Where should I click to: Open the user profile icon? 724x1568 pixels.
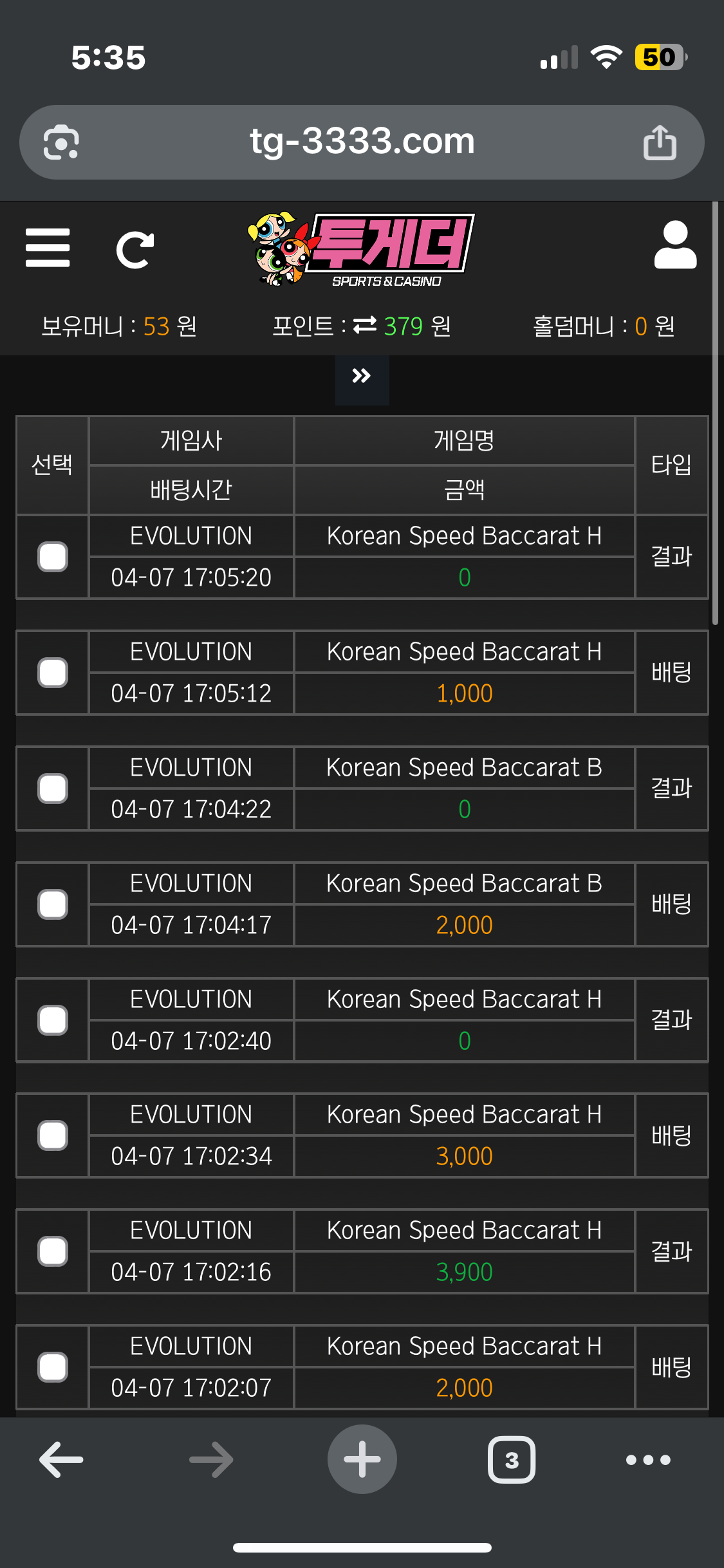(675, 245)
